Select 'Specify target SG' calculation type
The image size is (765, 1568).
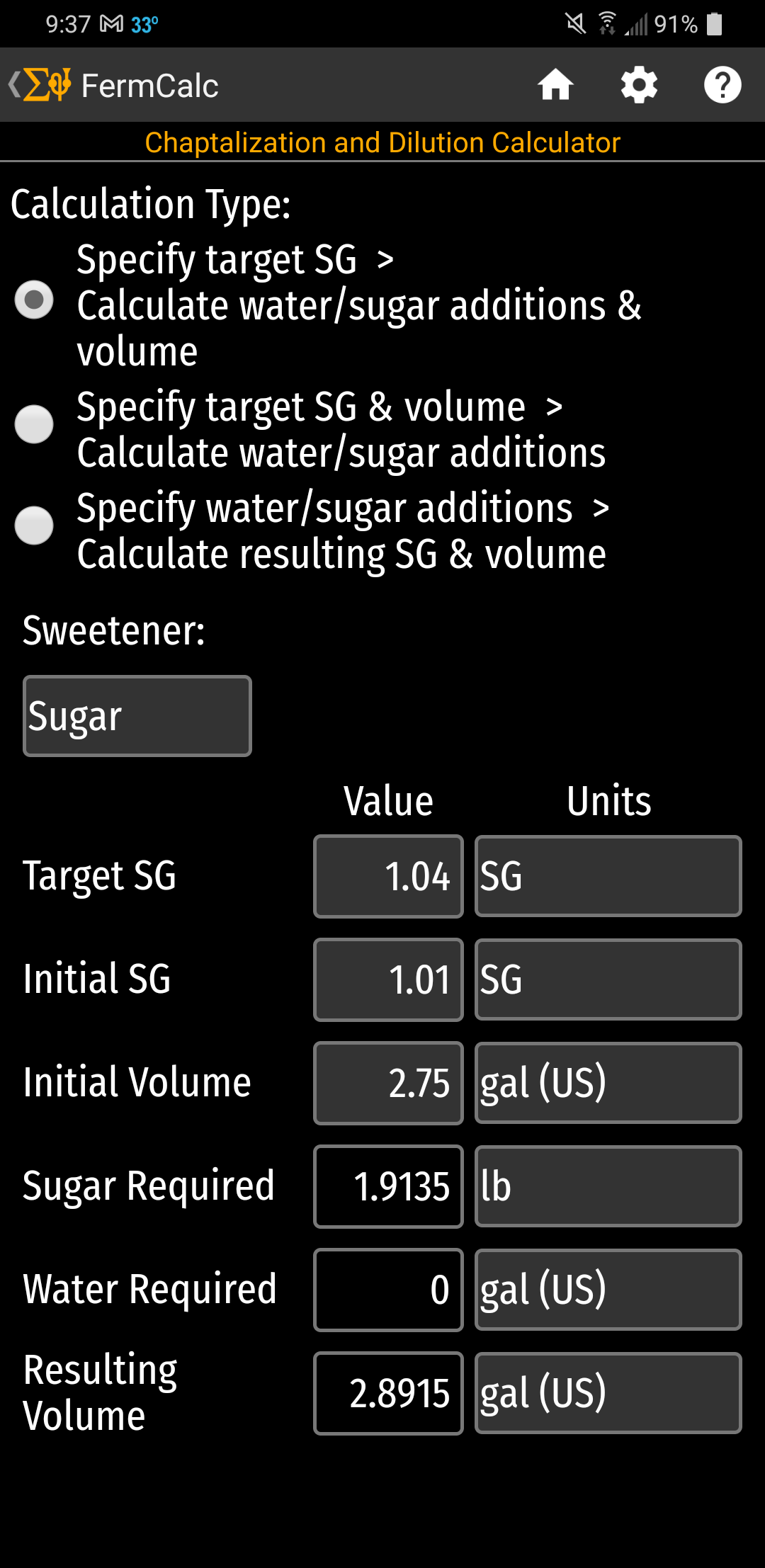click(34, 300)
